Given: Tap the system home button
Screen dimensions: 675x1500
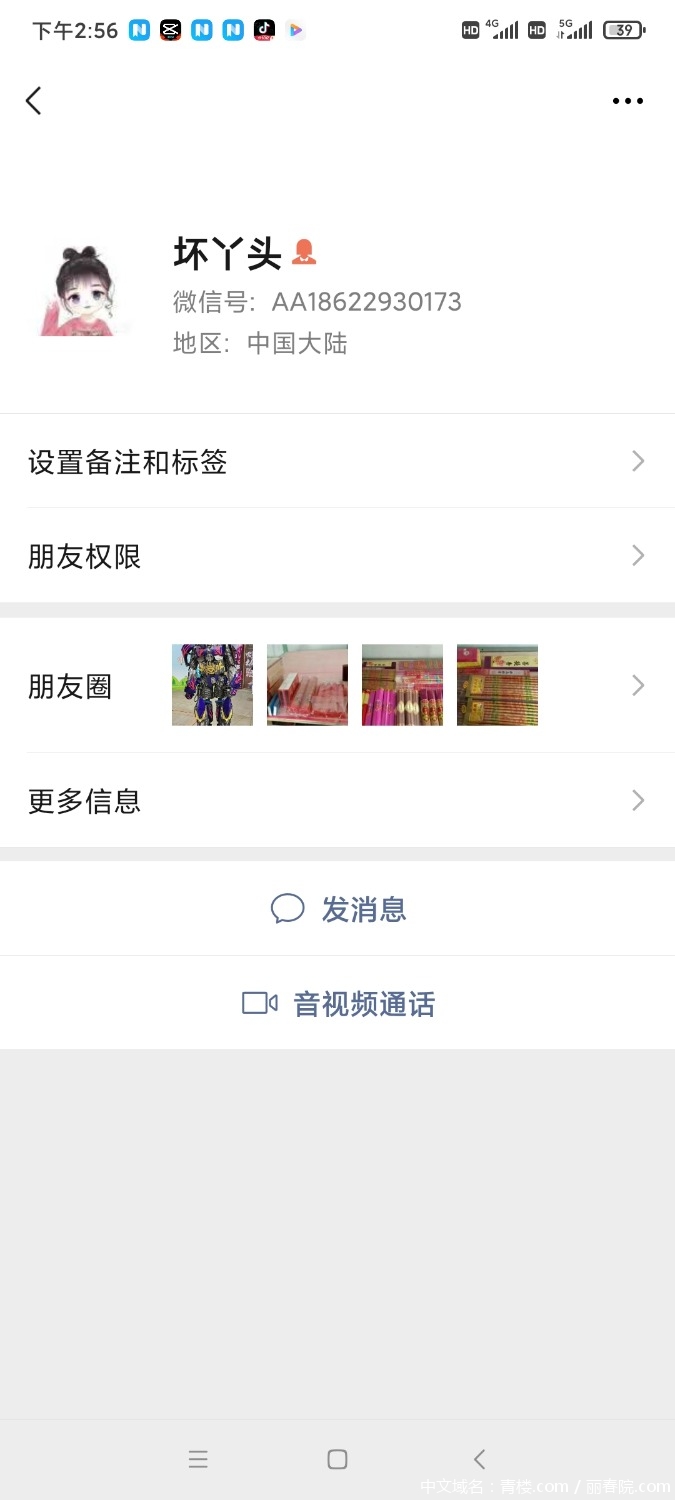Looking at the screenshot, I should click(x=337, y=1459).
